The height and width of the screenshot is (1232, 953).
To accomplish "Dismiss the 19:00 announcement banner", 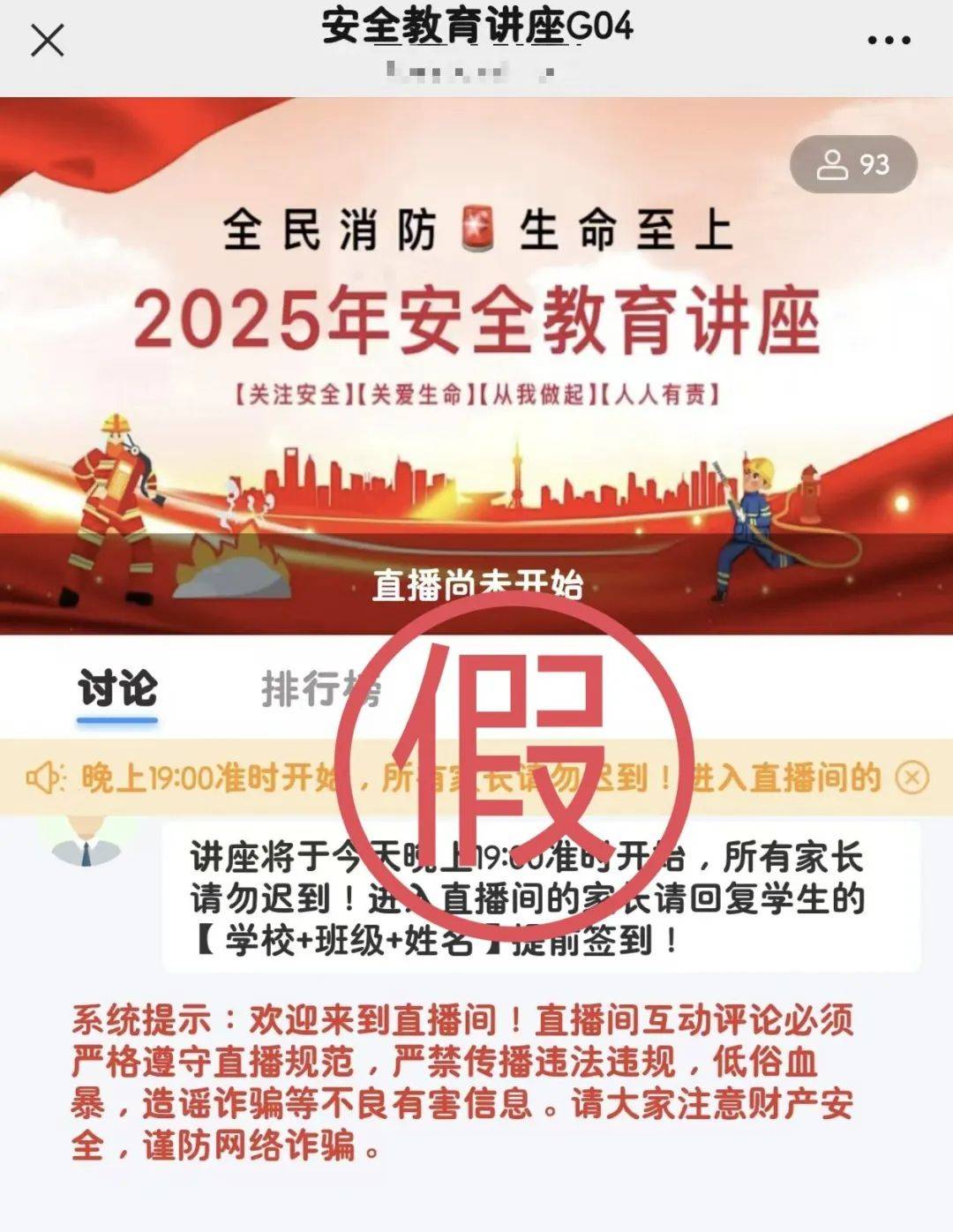I will [x=912, y=778].
